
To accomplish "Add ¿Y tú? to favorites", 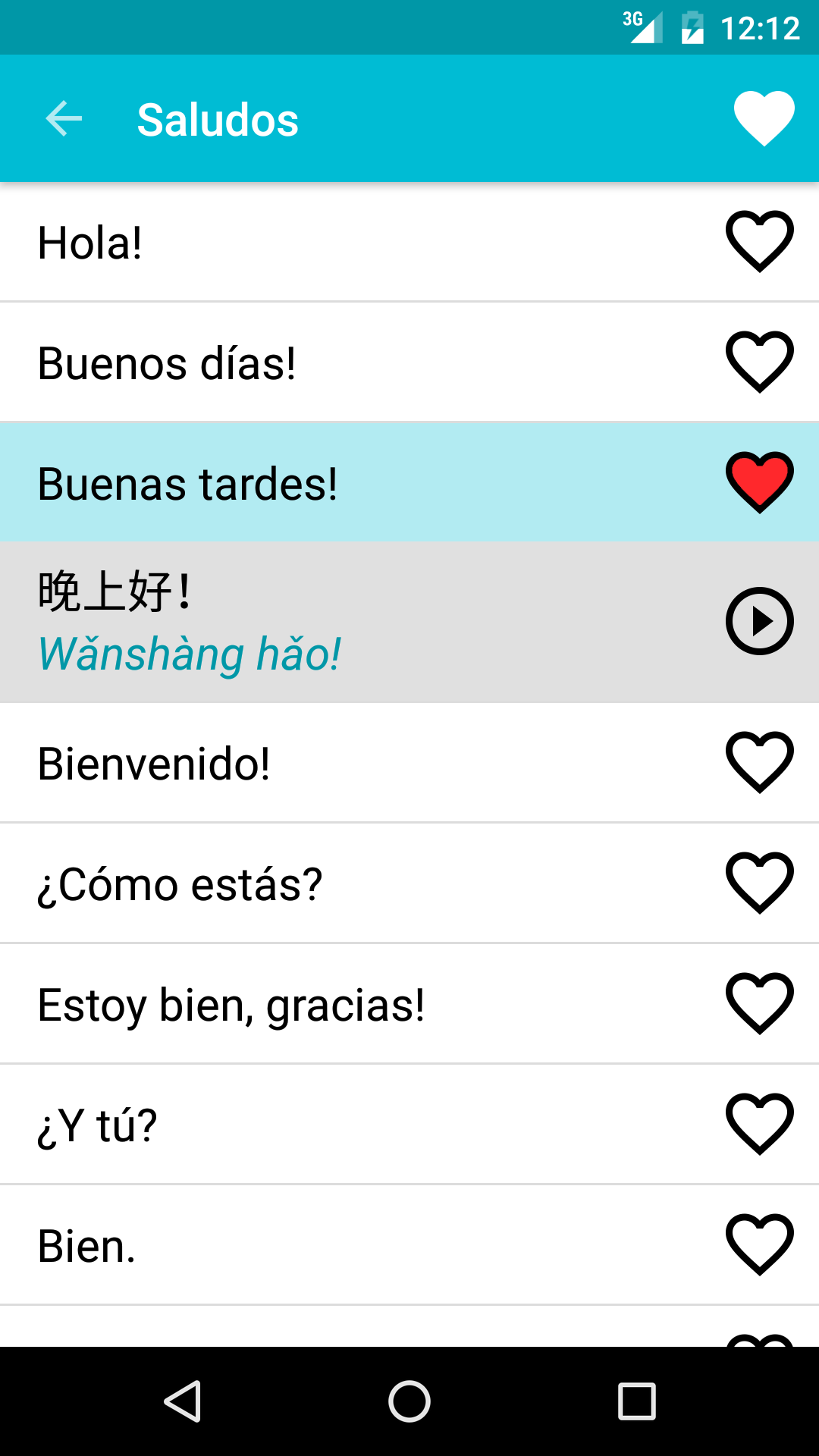I will click(759, 1124).
